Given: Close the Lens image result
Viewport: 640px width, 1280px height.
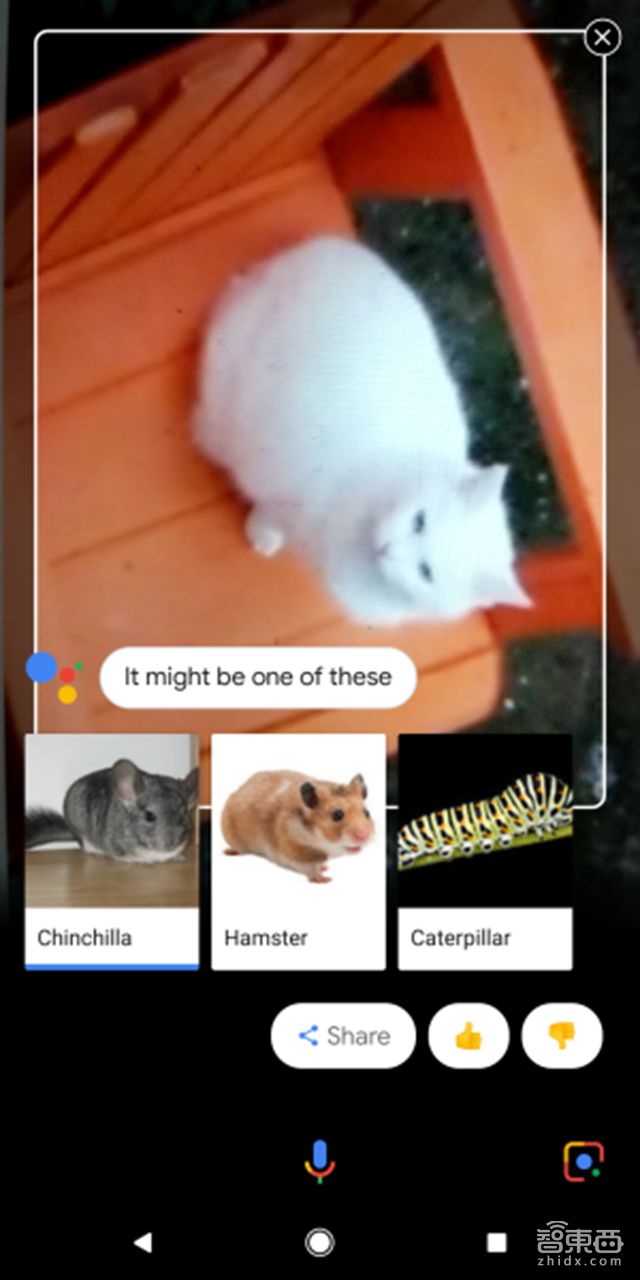Looking at the screenshot, I should (x=601, y=39).
